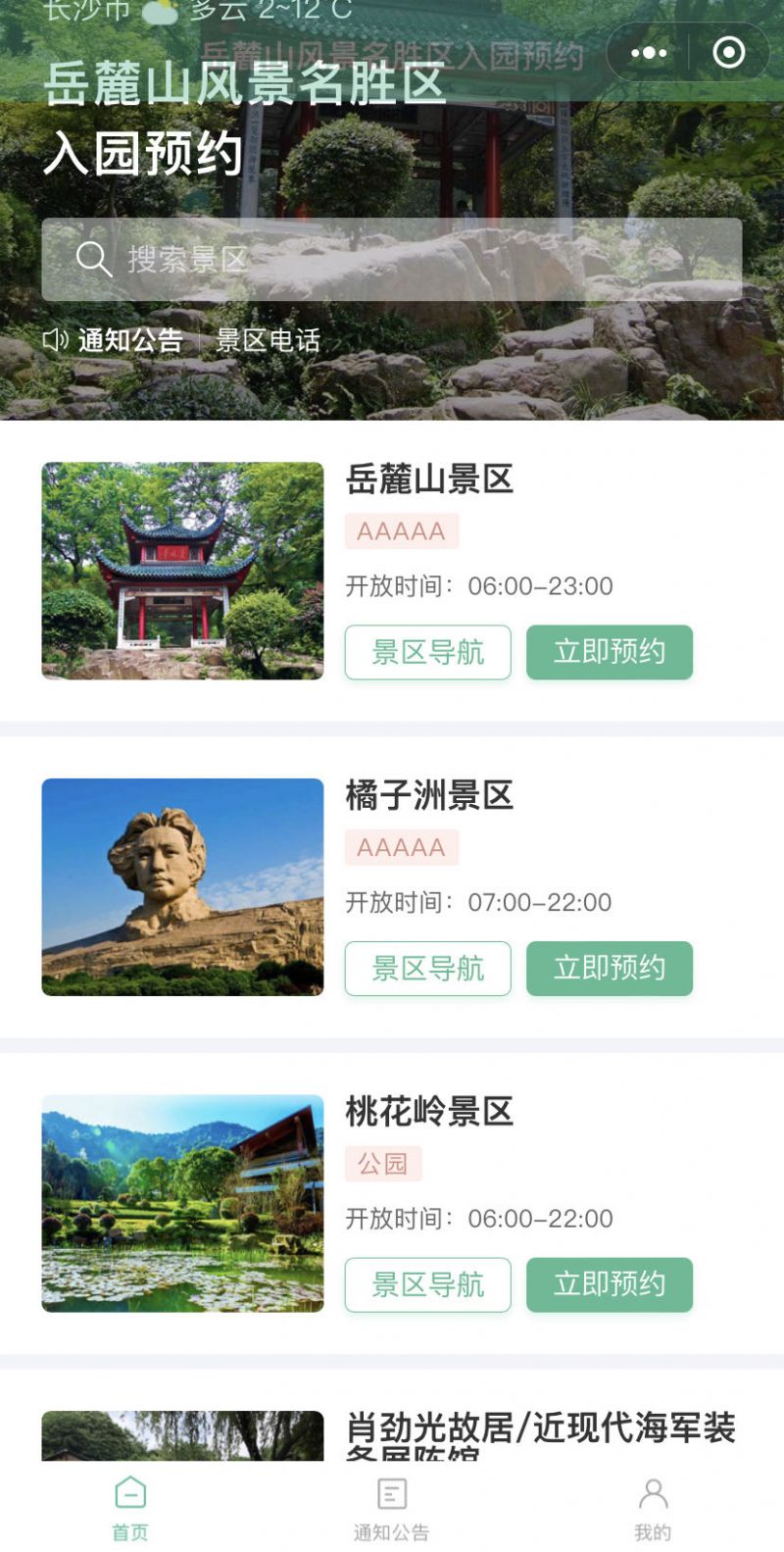Screen dimensions: 784x1552
Task: Go to the 我的 tab
Action: point(653,1508)
